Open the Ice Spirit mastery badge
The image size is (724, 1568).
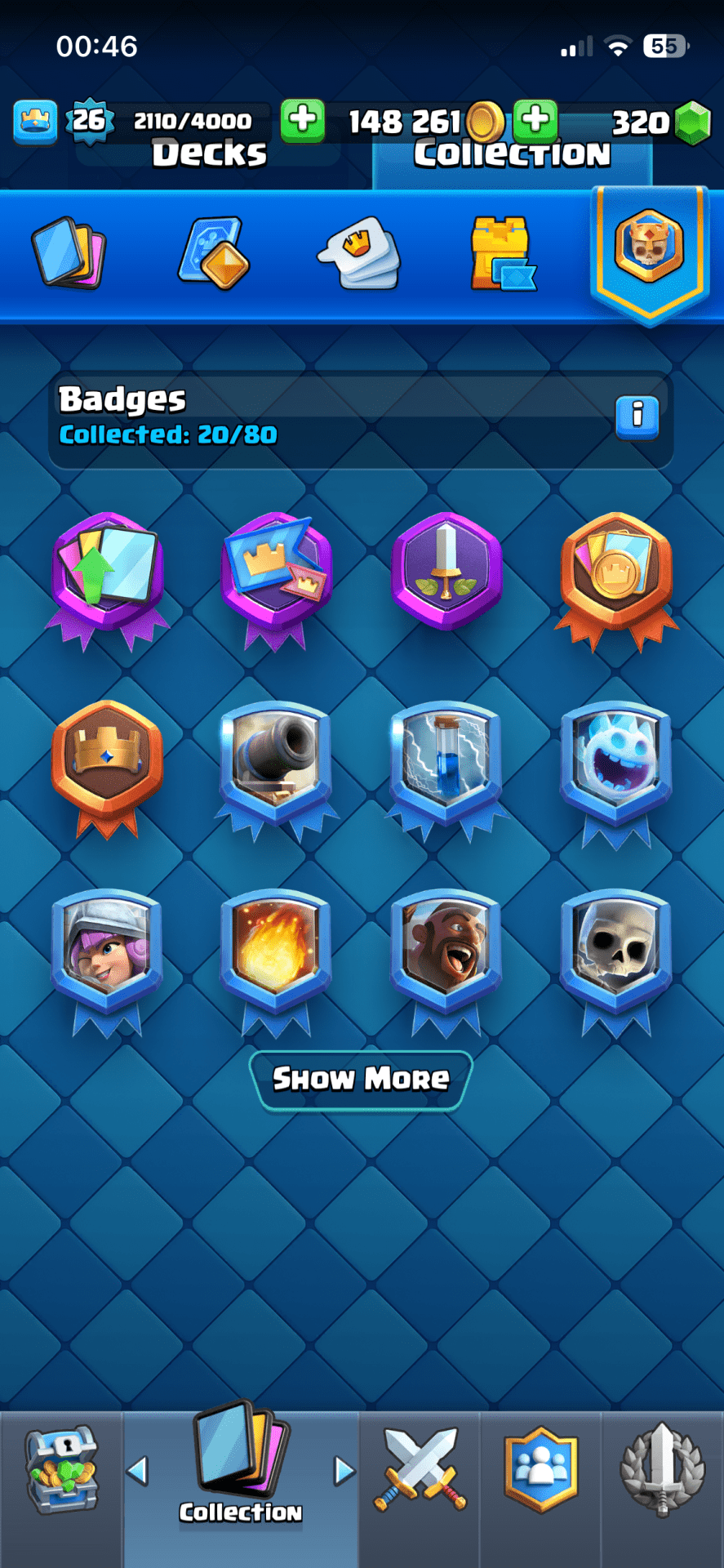click(615, 764)
